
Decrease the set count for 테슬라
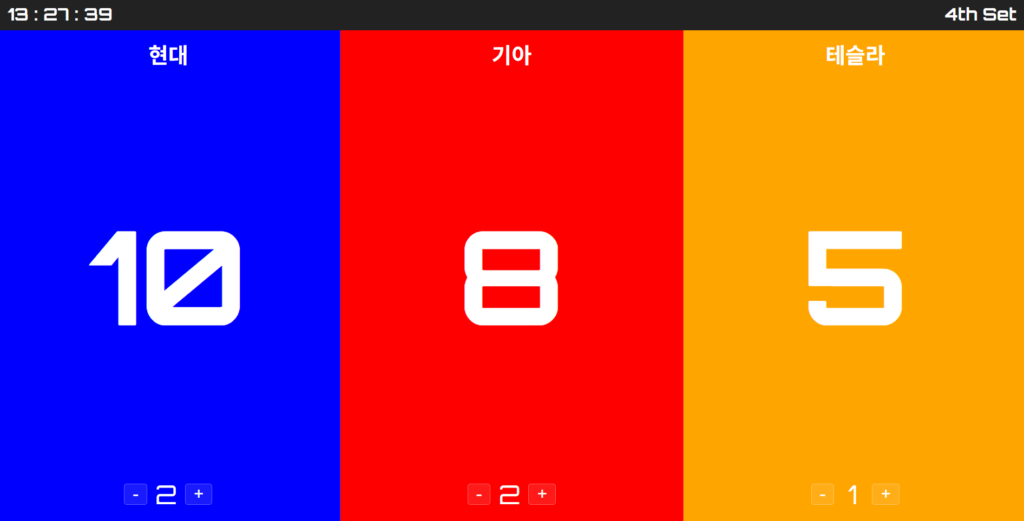point(822,494)
